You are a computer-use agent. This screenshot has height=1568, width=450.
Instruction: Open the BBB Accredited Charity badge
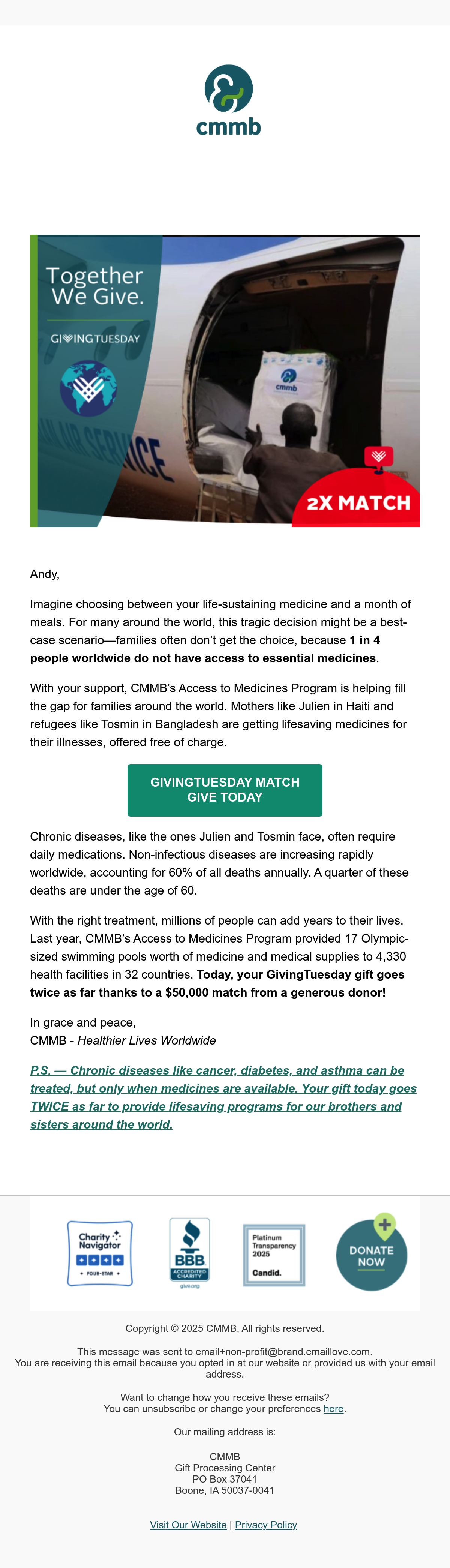pos(189,1253)
